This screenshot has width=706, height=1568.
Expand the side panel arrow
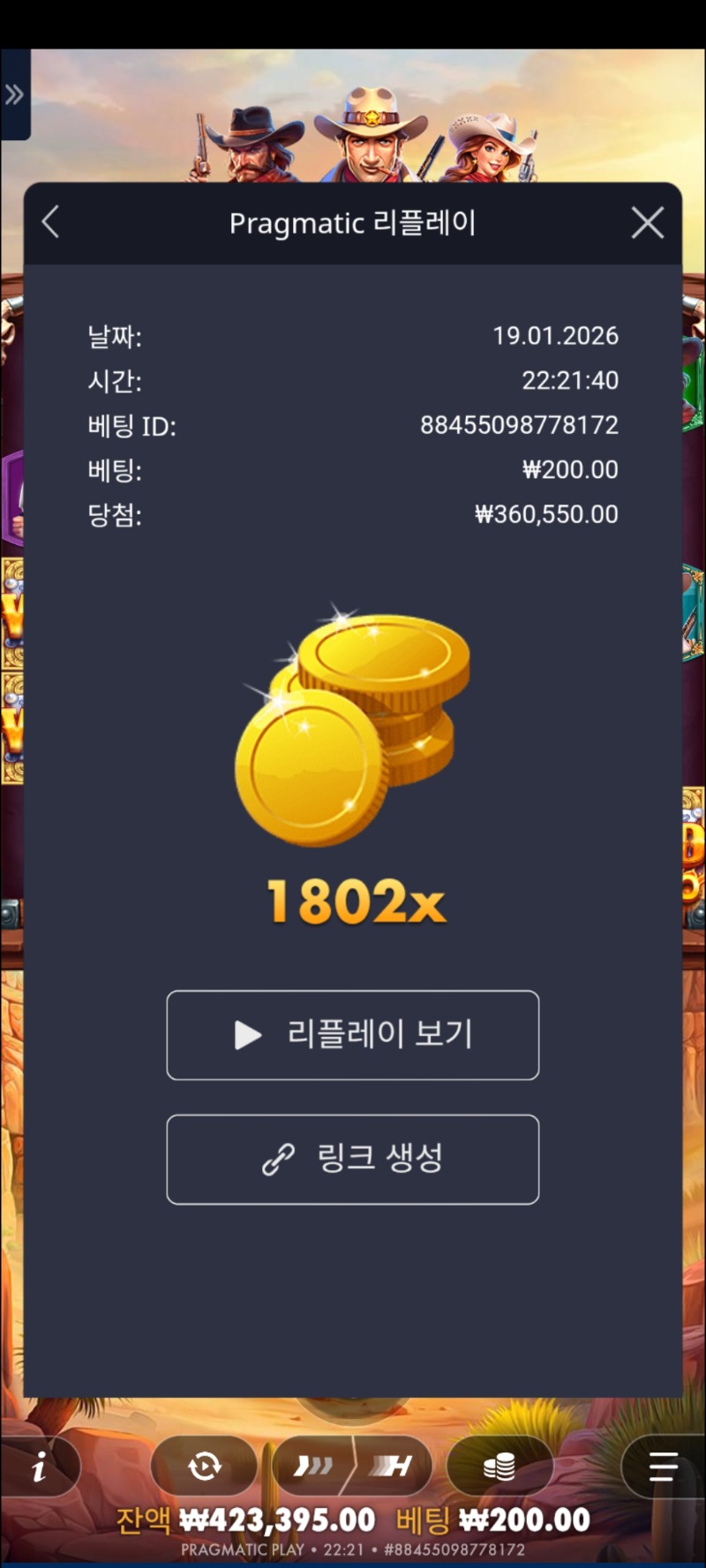pos(14,94)
